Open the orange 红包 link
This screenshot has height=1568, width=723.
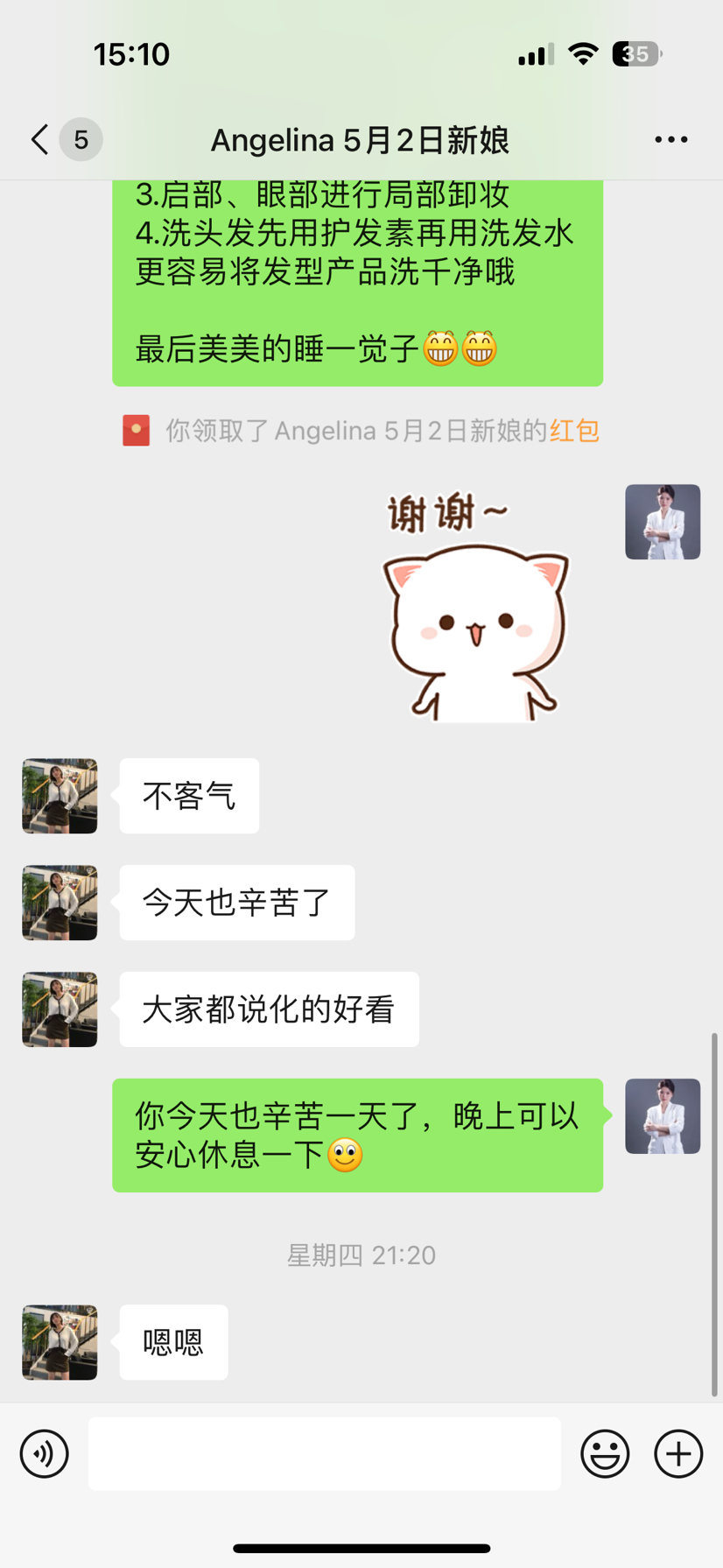pyautogui.click(x=574, y=431)
